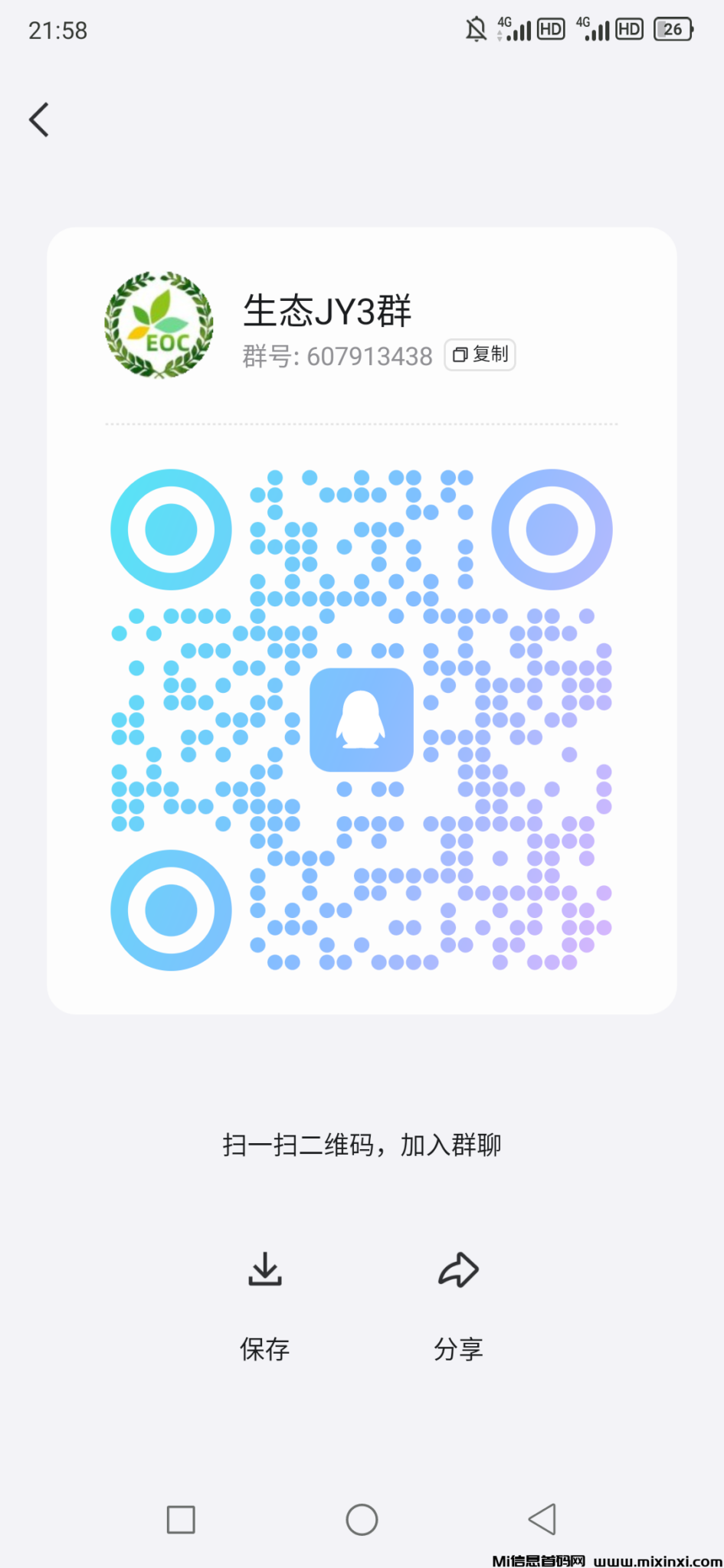Viewport: 724px width, 1568px height.
Task: Tap the QQ penguin icon inside the QR code
Action: point(361,718)
